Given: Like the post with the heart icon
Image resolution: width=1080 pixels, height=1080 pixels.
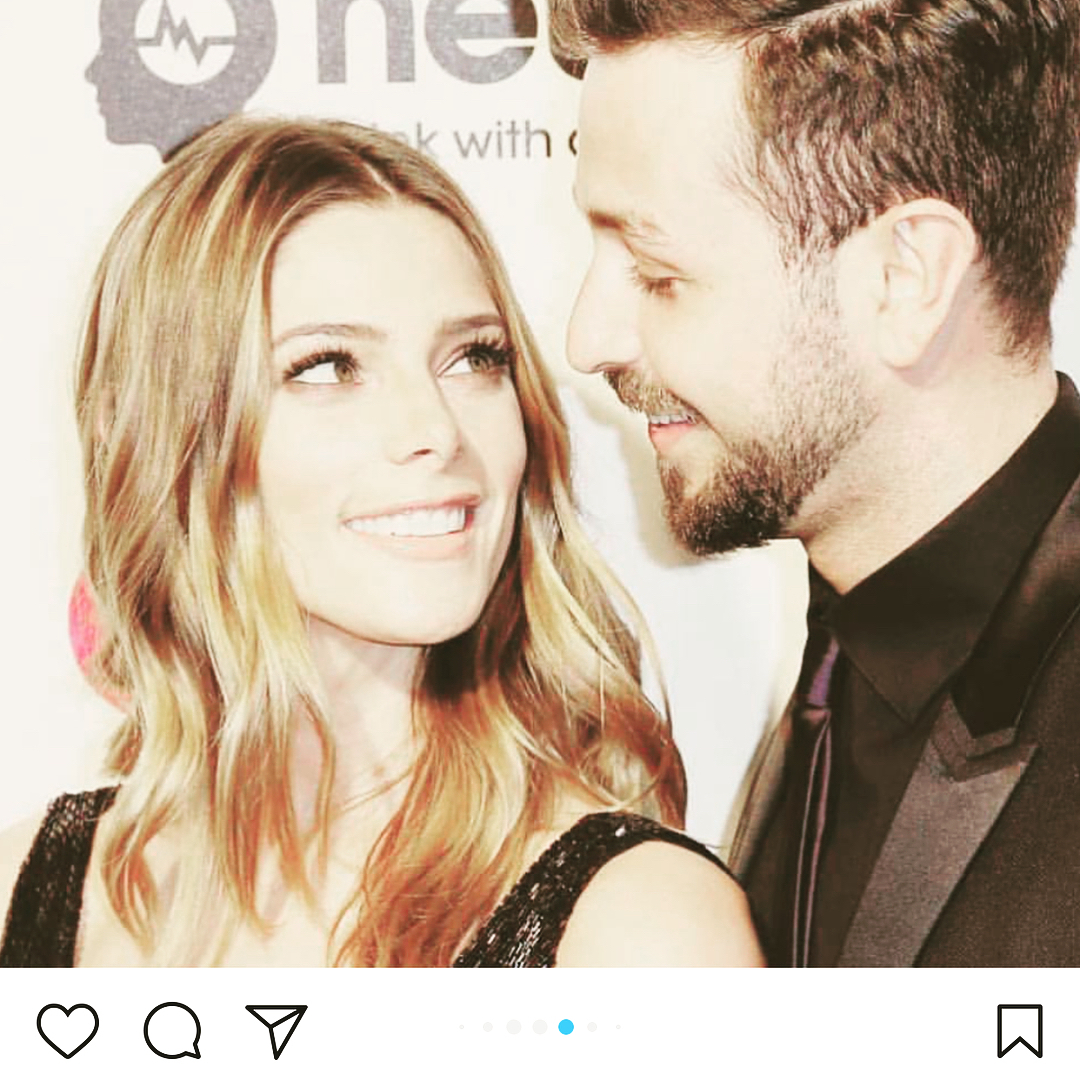Looking at the screenshot, I should click(x=68, y=1029).
